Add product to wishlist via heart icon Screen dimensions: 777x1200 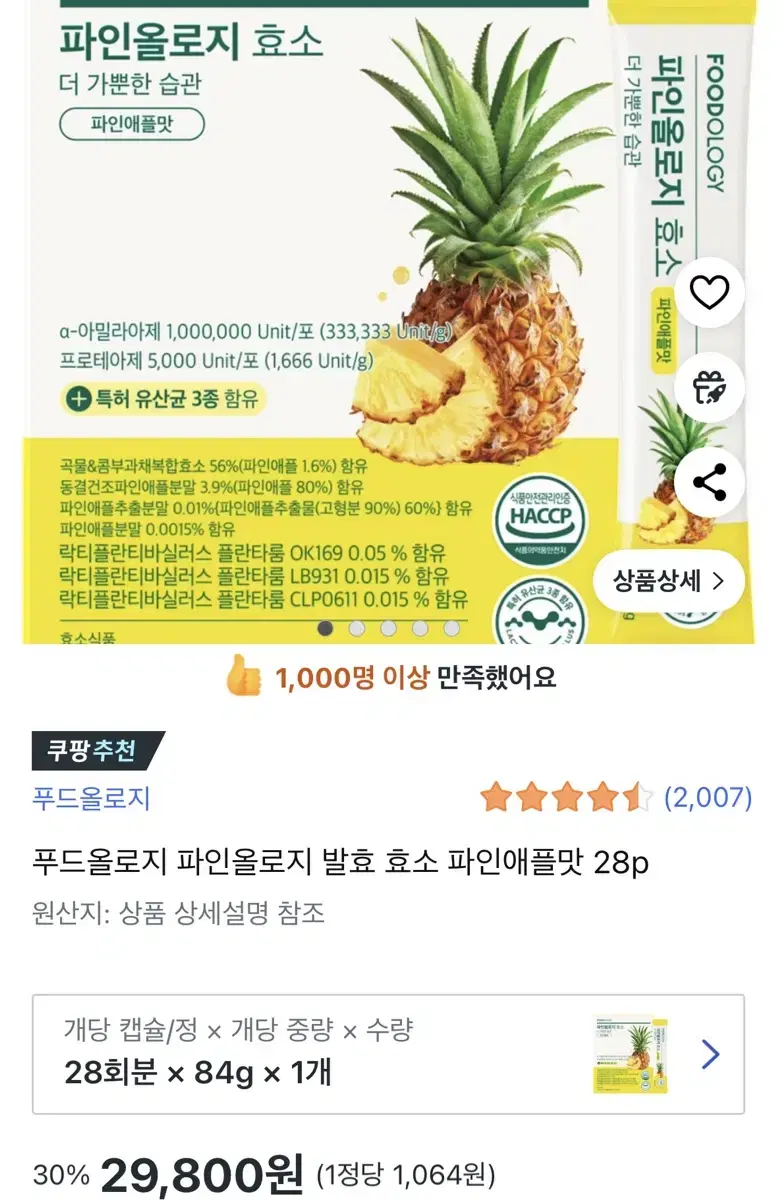(x=710, y=292)
